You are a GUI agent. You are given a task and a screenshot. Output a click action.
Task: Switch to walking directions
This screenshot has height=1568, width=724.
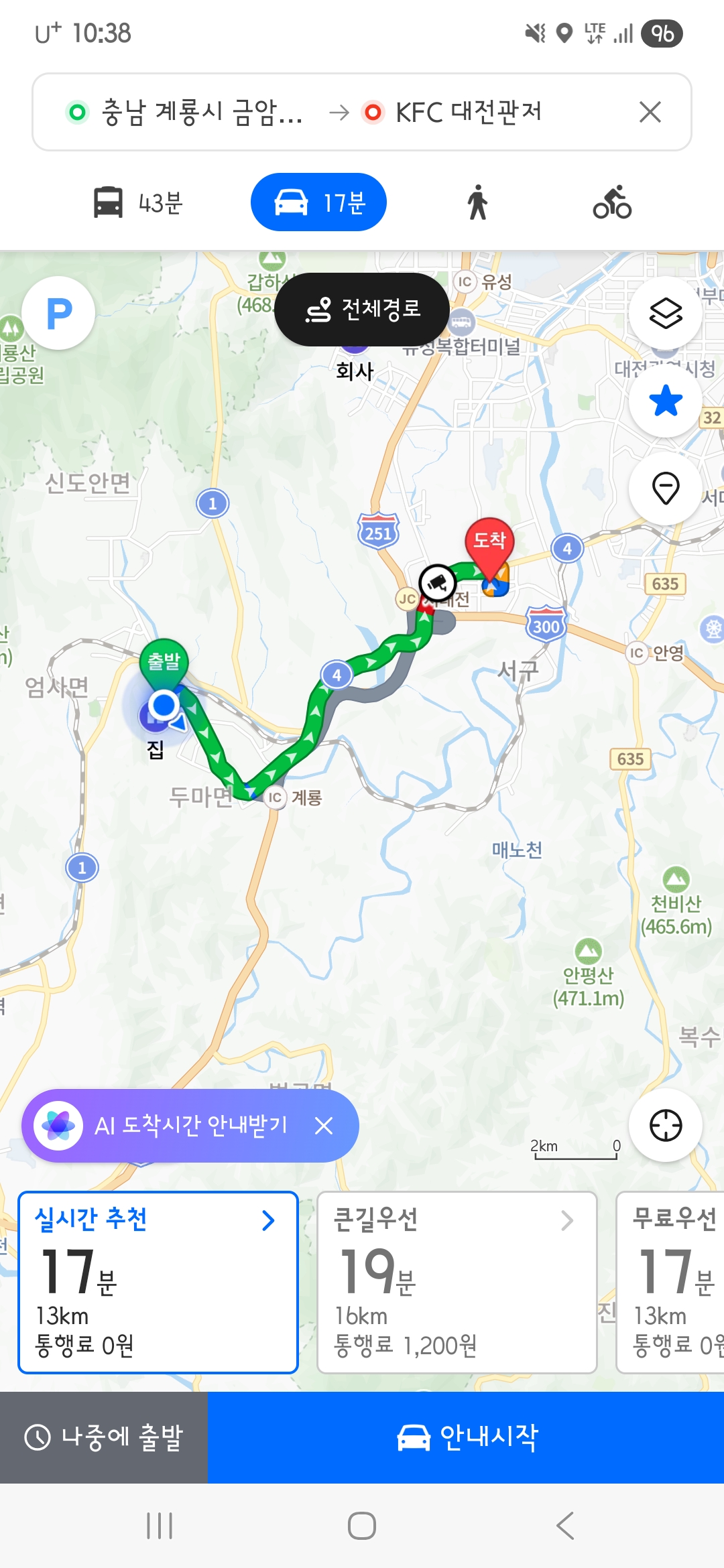[x=477, y=202]
